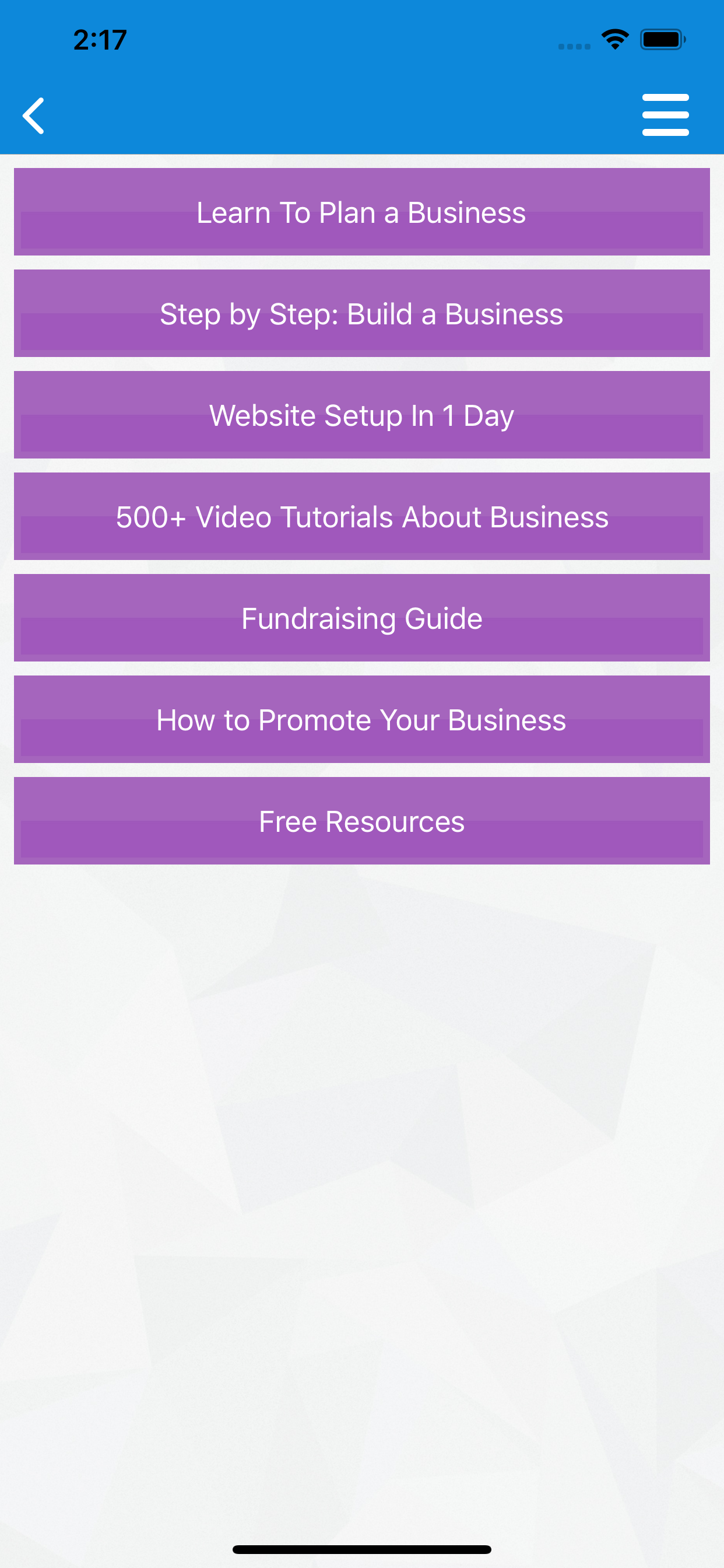The width and height of the screenshot is (724, 1568).
Task: Tap the blue header bar
Action: click(362, 116)
